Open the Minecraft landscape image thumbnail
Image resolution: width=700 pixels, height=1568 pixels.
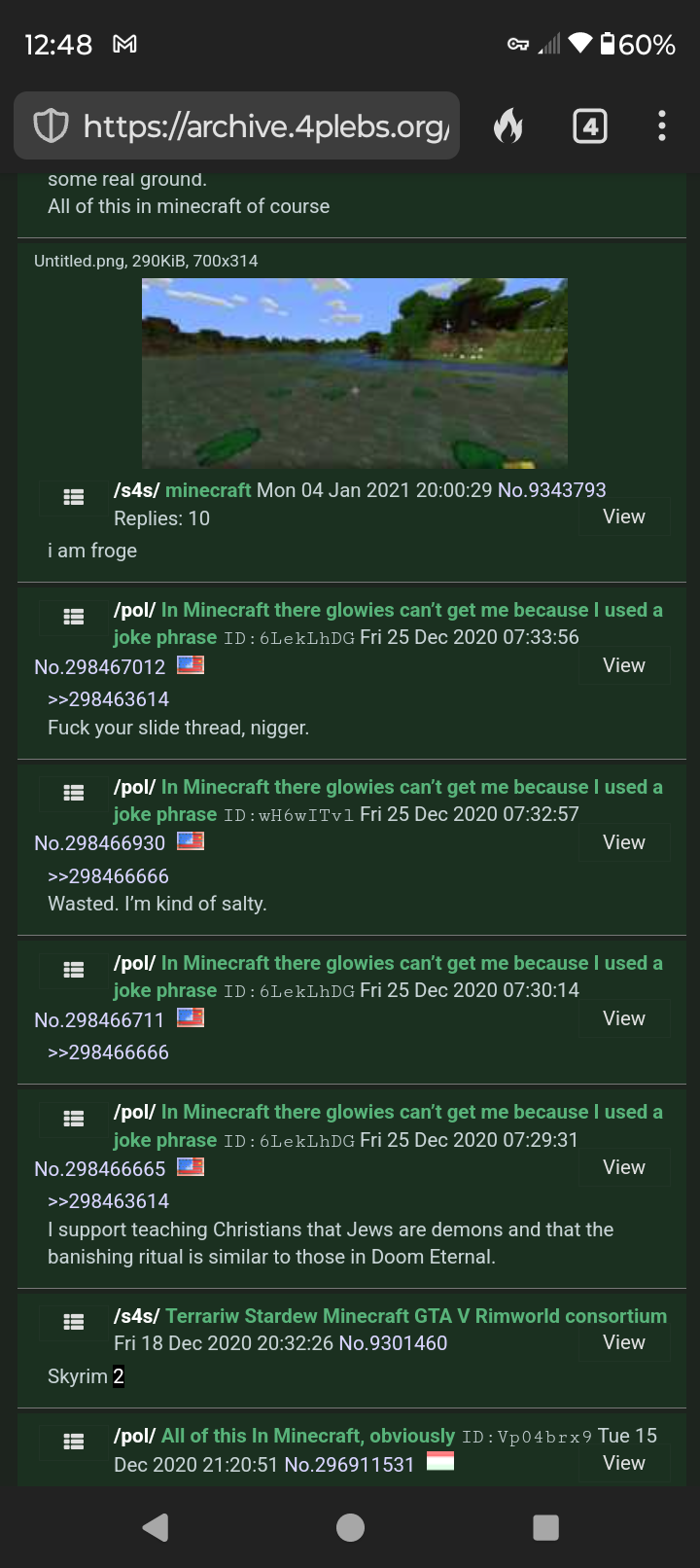pyautogui.click(x=355, y=374)
